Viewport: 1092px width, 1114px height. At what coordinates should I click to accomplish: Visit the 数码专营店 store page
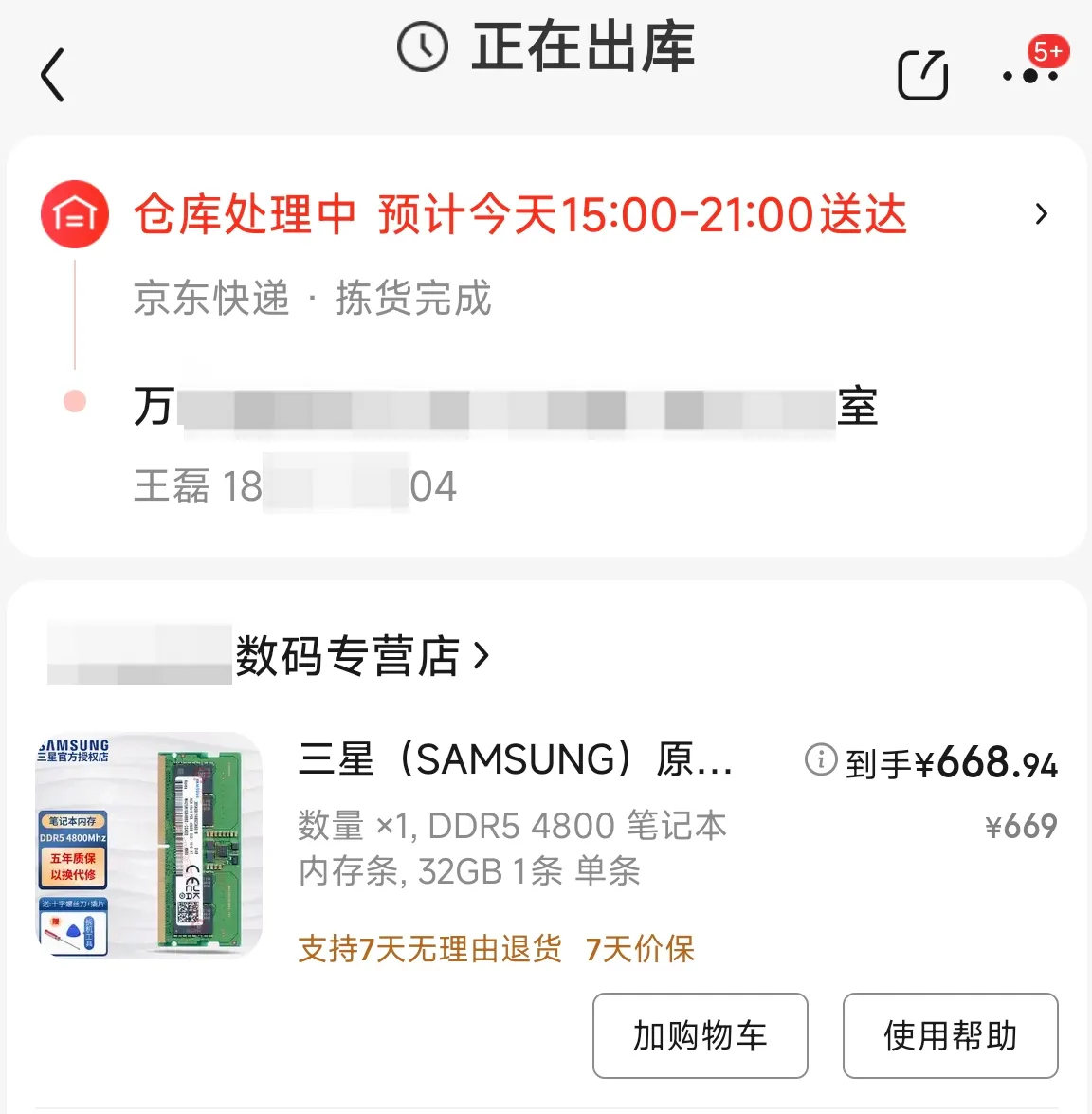(x=360, y=656)
